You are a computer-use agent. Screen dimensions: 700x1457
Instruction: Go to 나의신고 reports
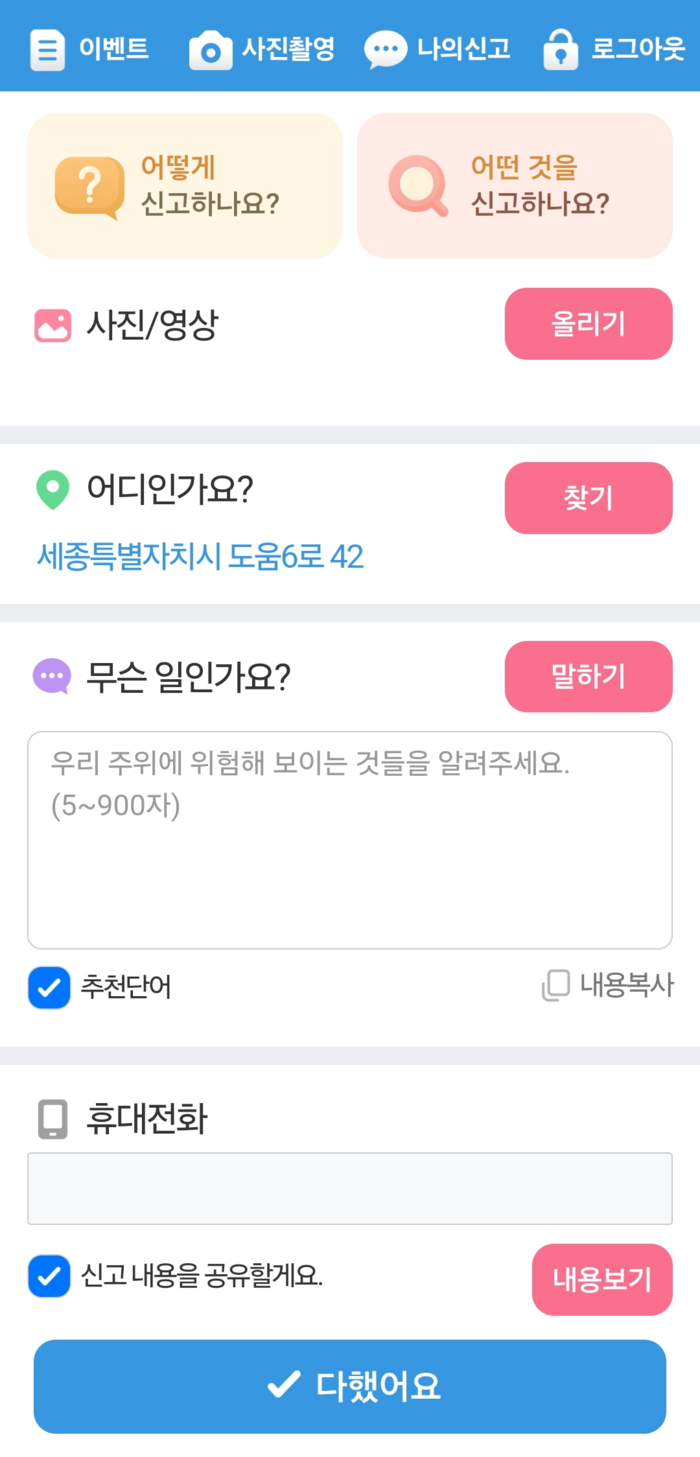[x=437, y=48]
